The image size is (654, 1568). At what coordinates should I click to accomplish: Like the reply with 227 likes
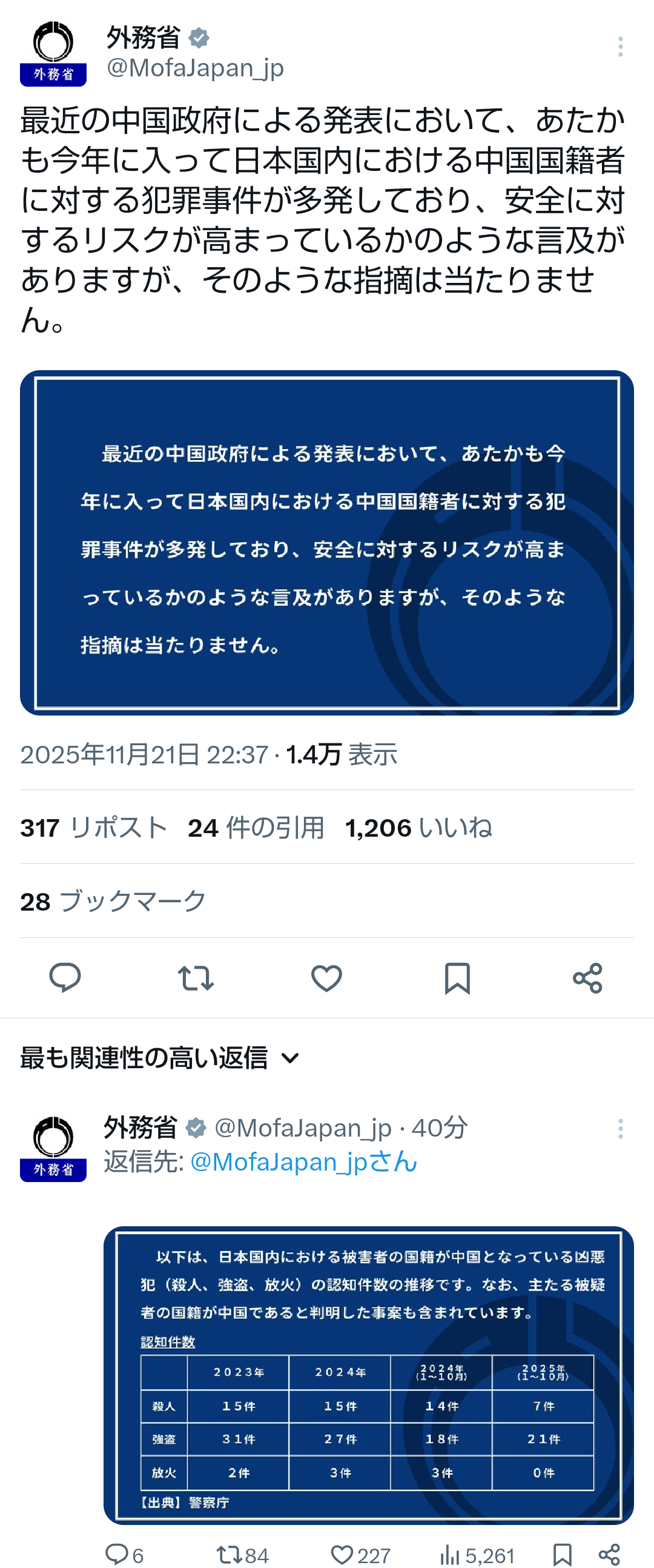(360, 1555)
